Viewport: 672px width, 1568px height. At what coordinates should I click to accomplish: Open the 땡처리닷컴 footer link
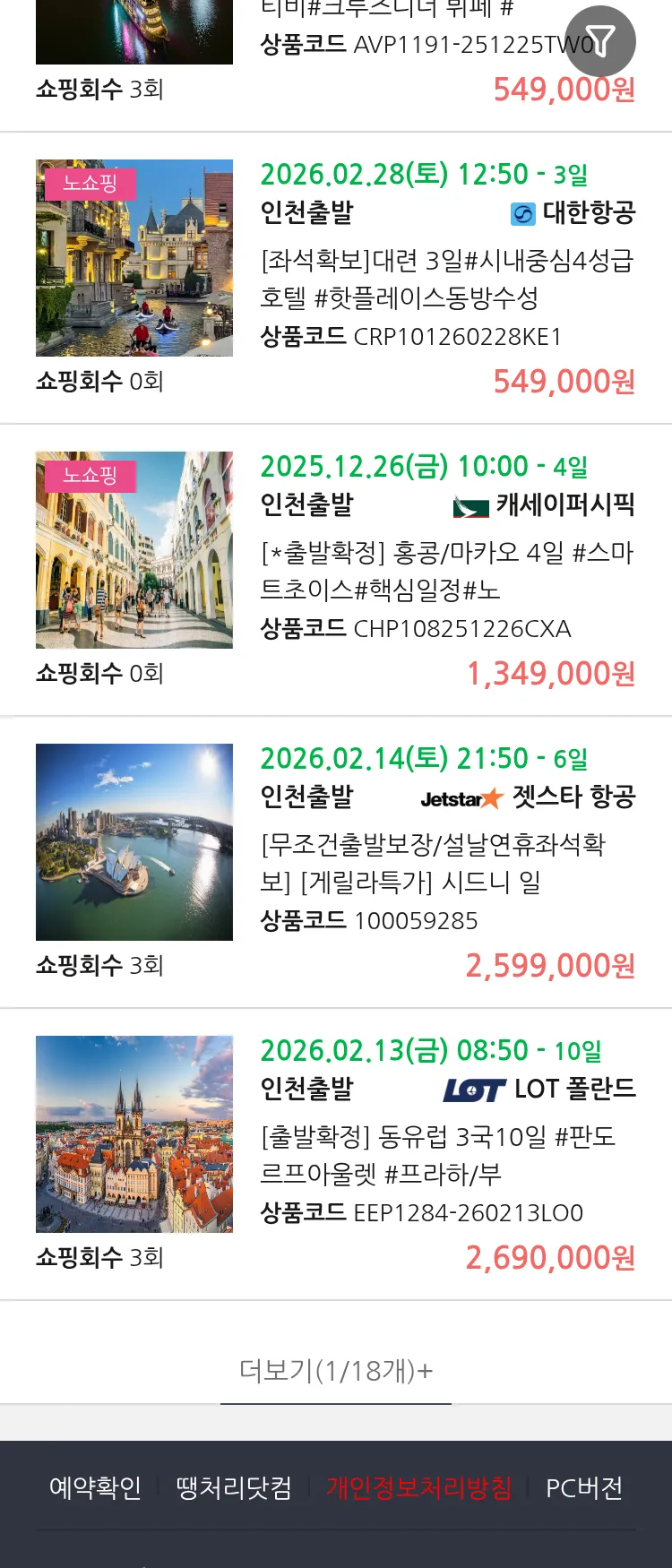point(234,1488)
